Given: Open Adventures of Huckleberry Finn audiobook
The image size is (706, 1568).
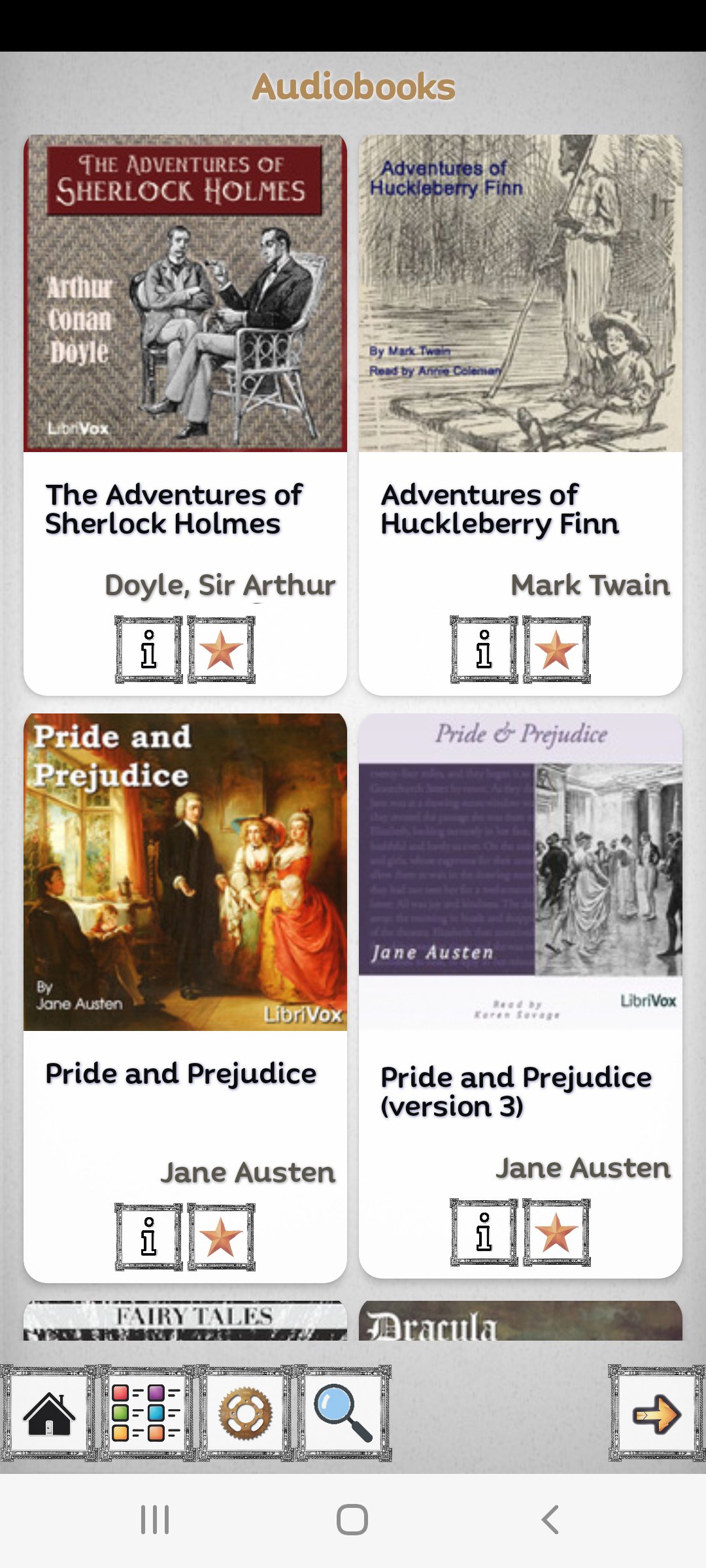Looking at the screenshot, I should click(x=520, y=293).
